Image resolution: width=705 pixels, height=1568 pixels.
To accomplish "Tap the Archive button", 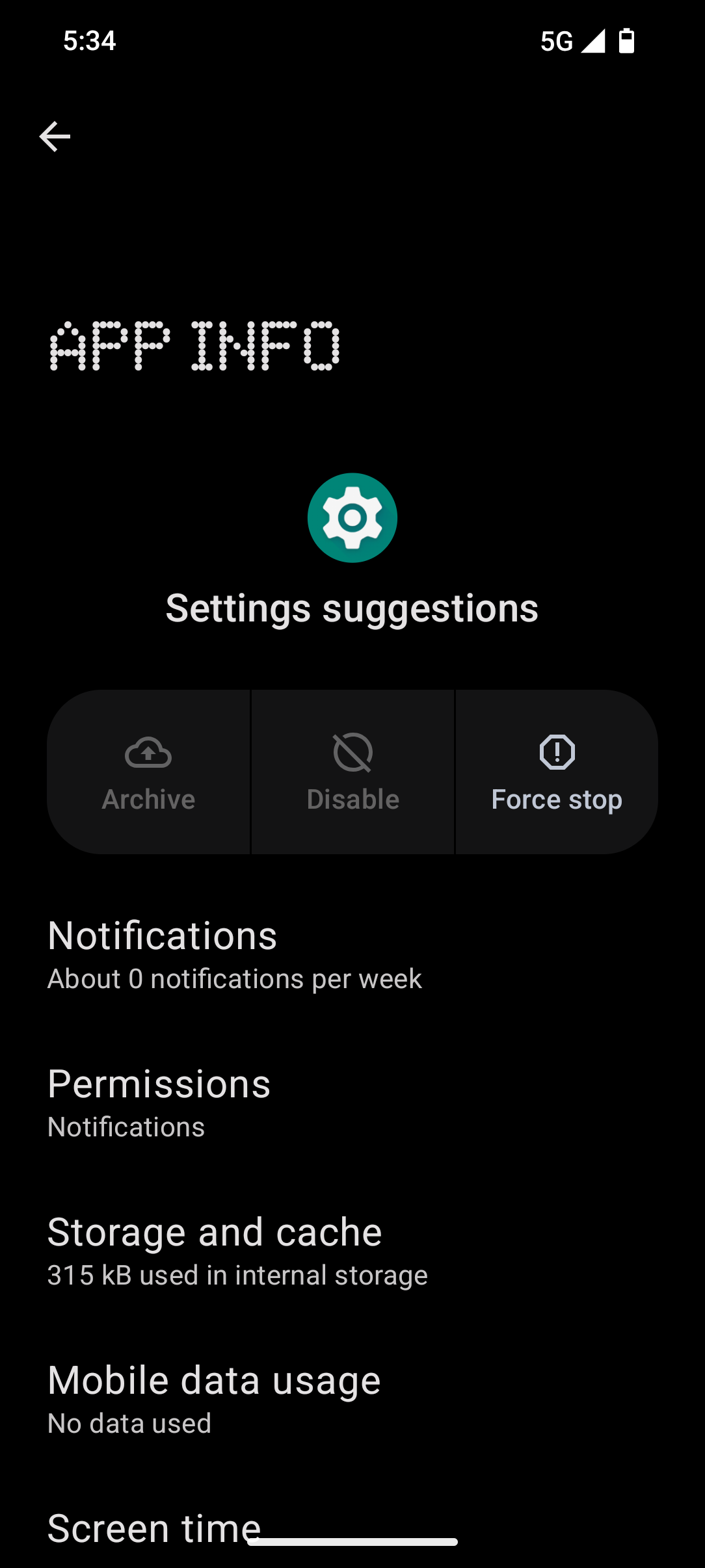I will pos(148,772).
